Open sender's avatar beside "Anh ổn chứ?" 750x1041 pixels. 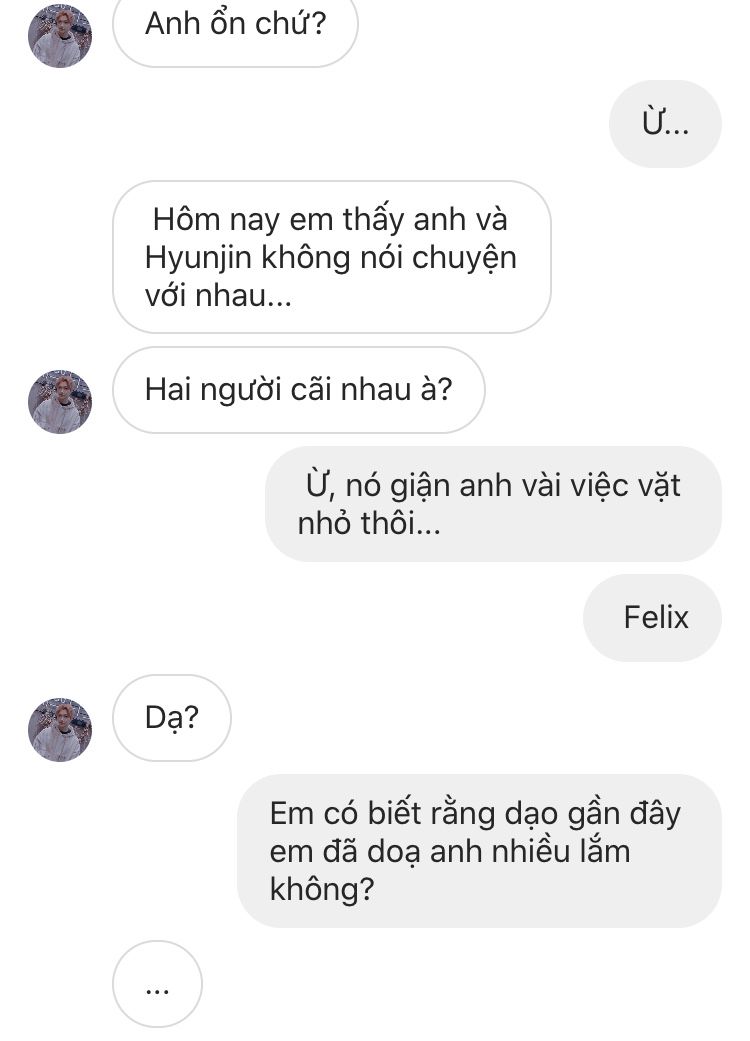click(x=60, y=36)
